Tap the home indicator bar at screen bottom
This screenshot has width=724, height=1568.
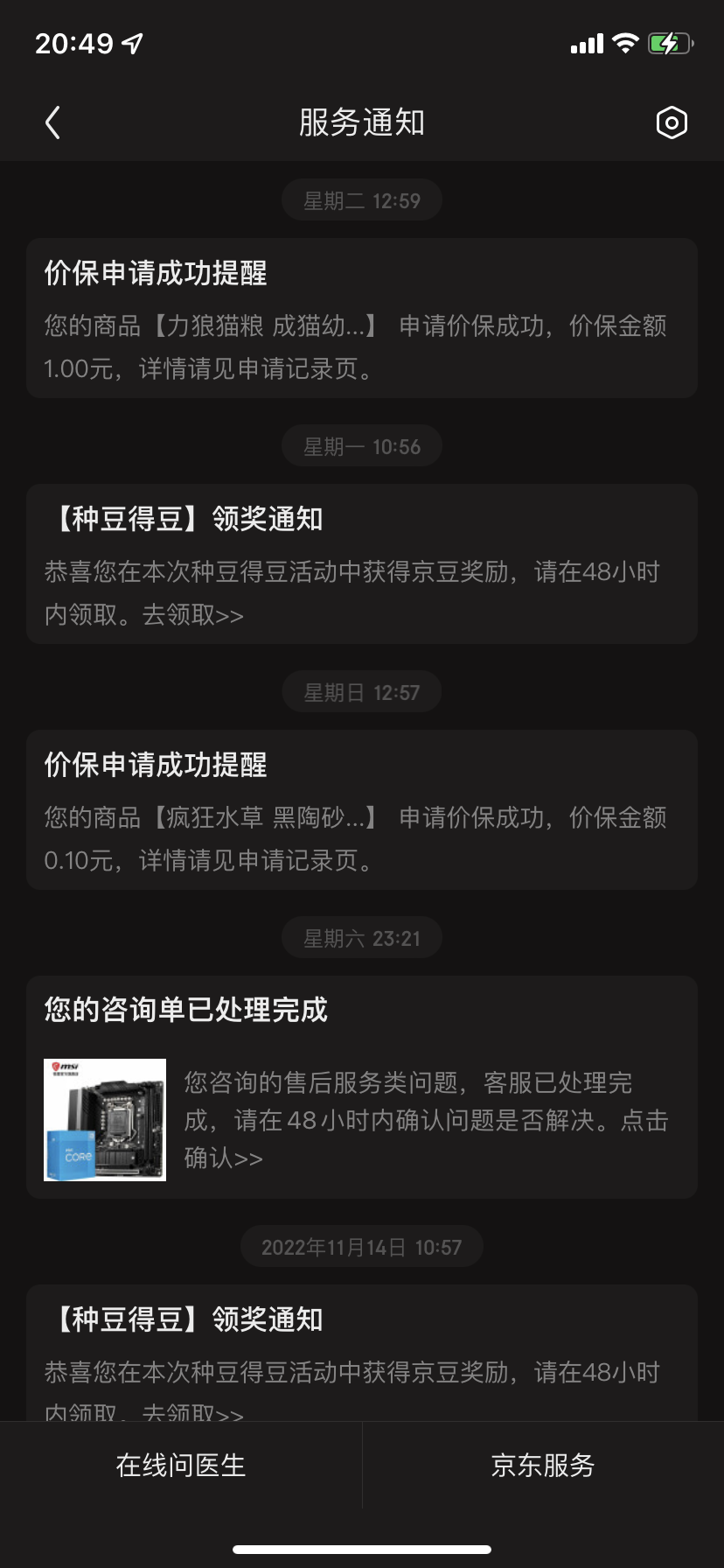[x=361, y=1551]
